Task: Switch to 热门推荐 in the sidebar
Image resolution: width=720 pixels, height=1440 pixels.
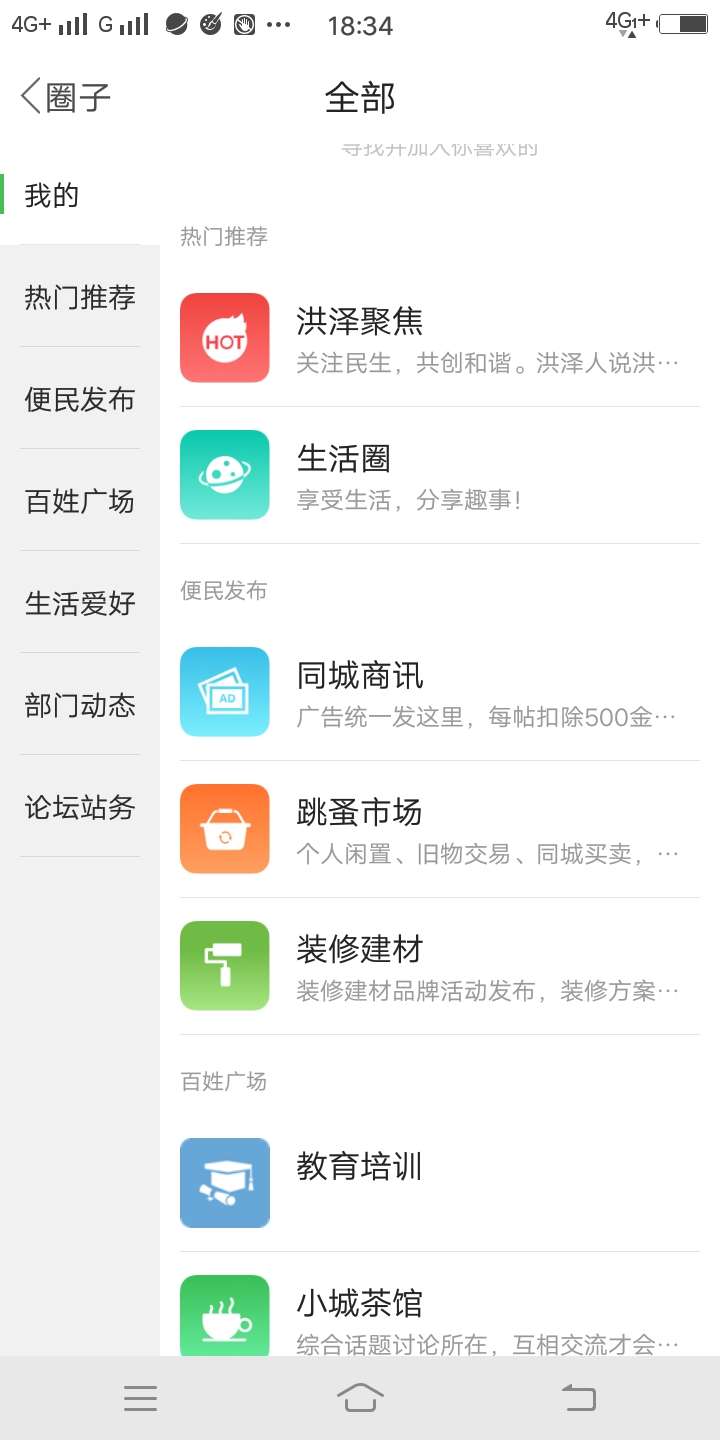Action: tap(80, 297)
